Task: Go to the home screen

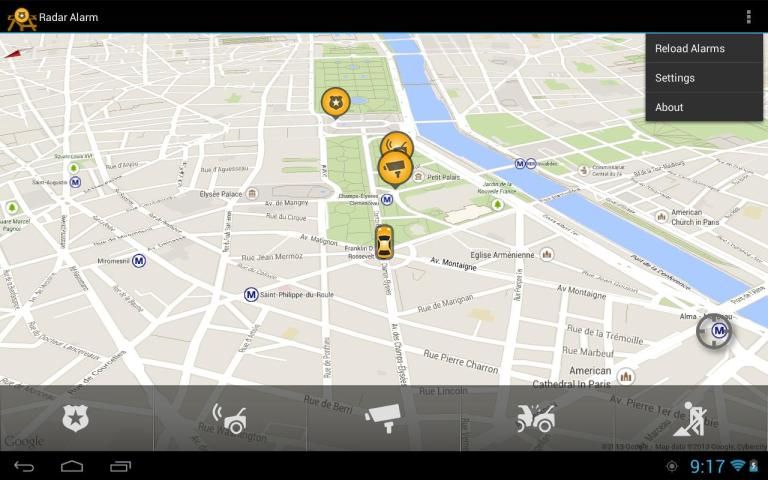Action: [x=72, y=466]
